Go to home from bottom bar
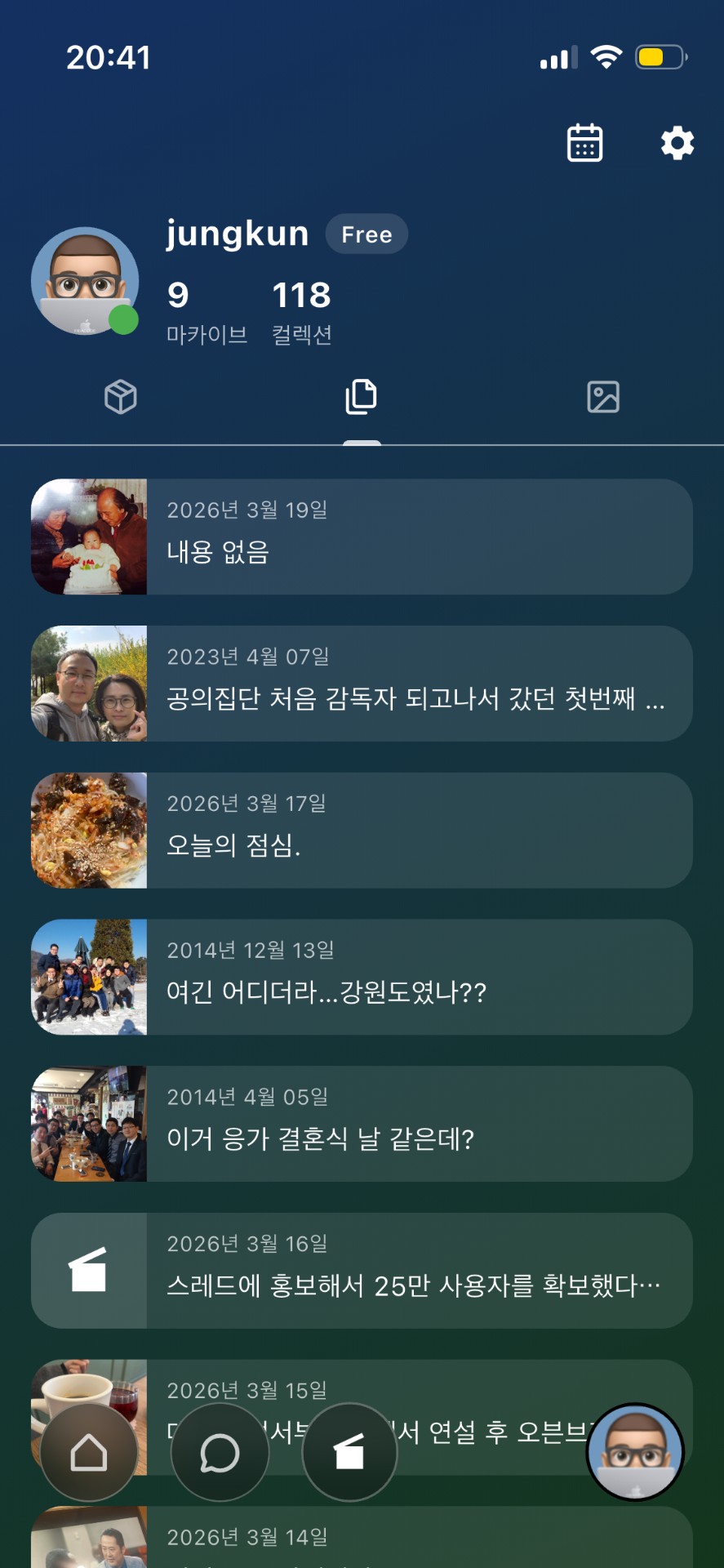The image size is (724, 1568). 89,1453
